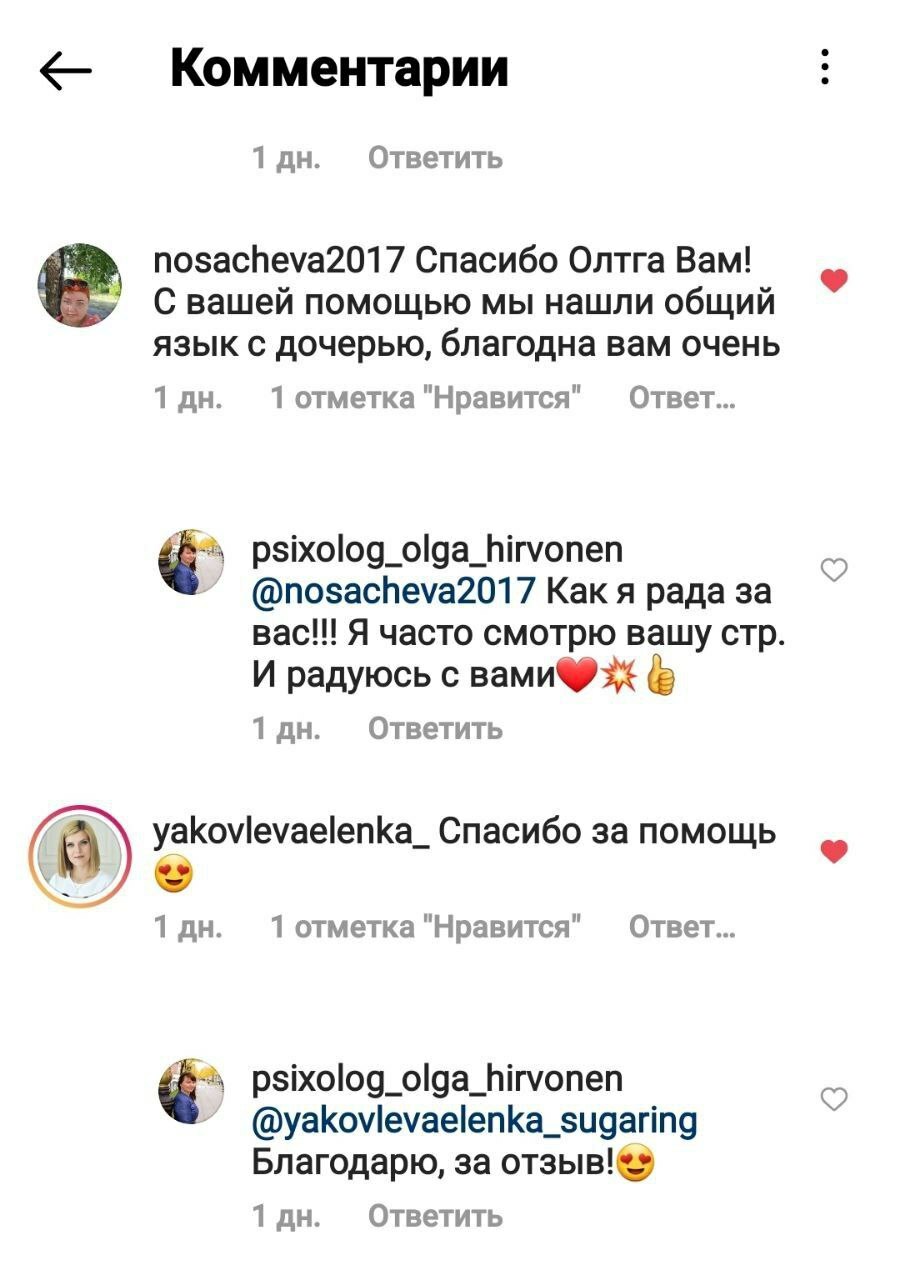This screenshot has height=1280, width=900.
Task: Open the nosacheva2017 profile picture
Action: (x=80, y=285)
